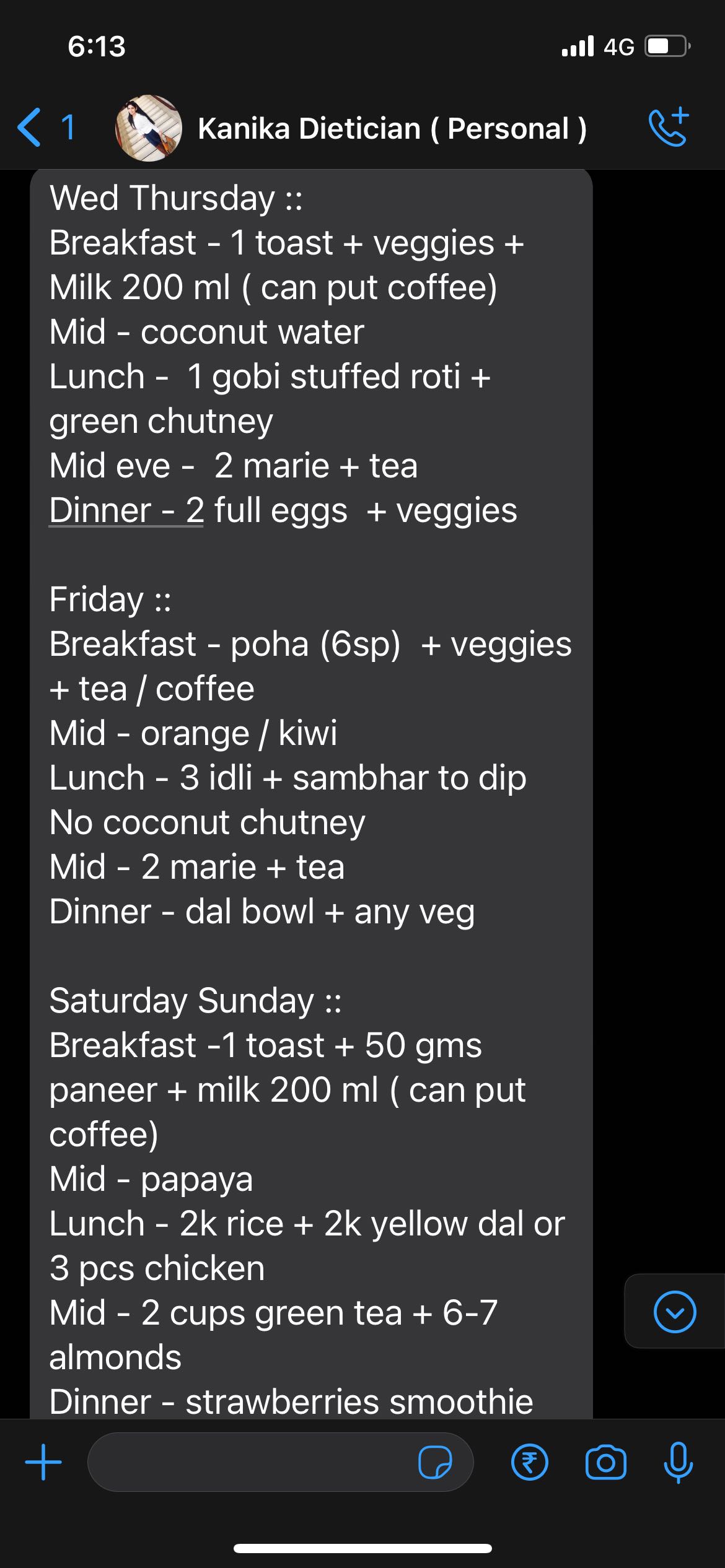Go back to the chat list
This screenshot has height=1568, width=725.
tap(46, 128)
